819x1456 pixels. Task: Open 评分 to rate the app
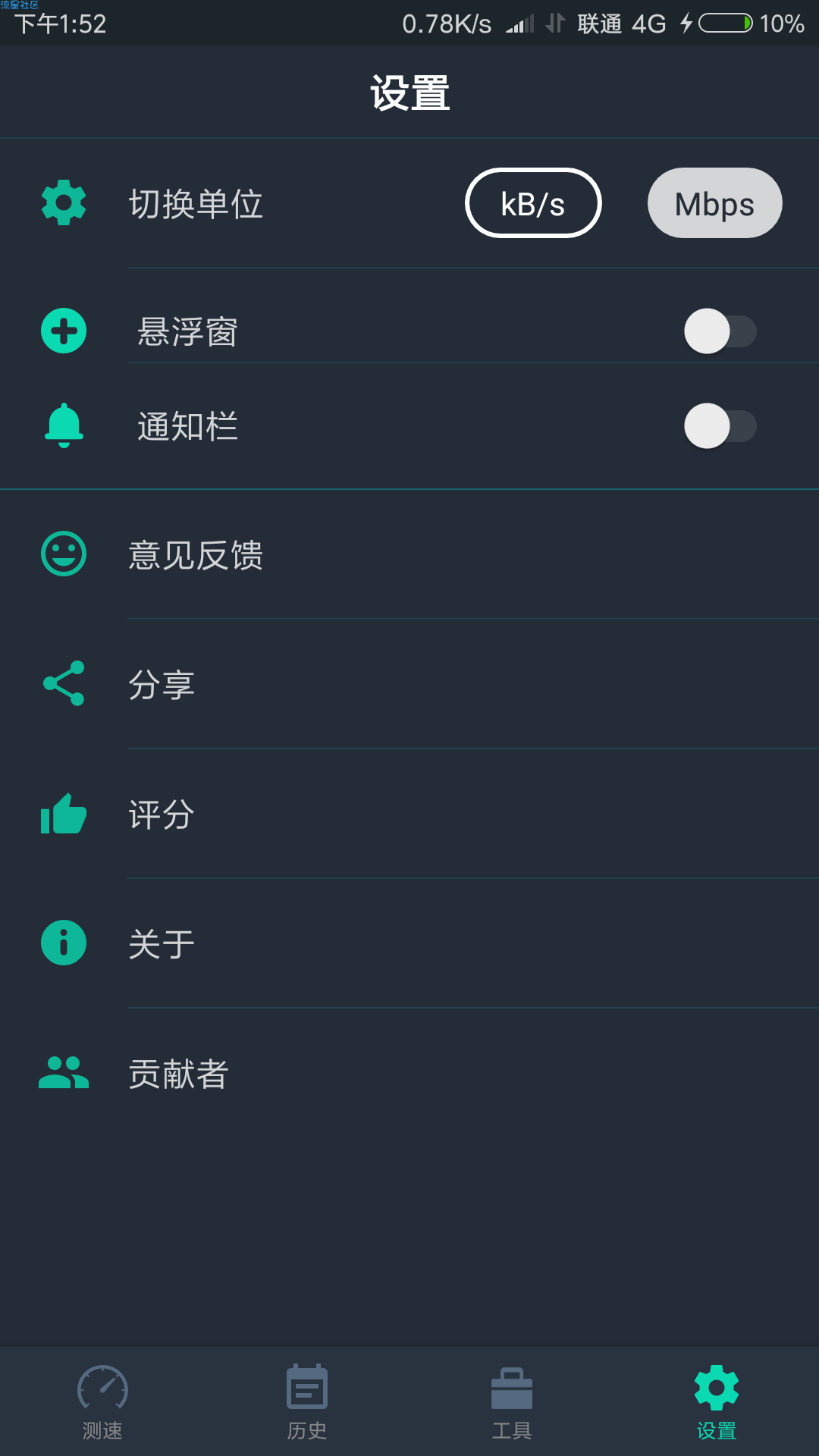409,814
